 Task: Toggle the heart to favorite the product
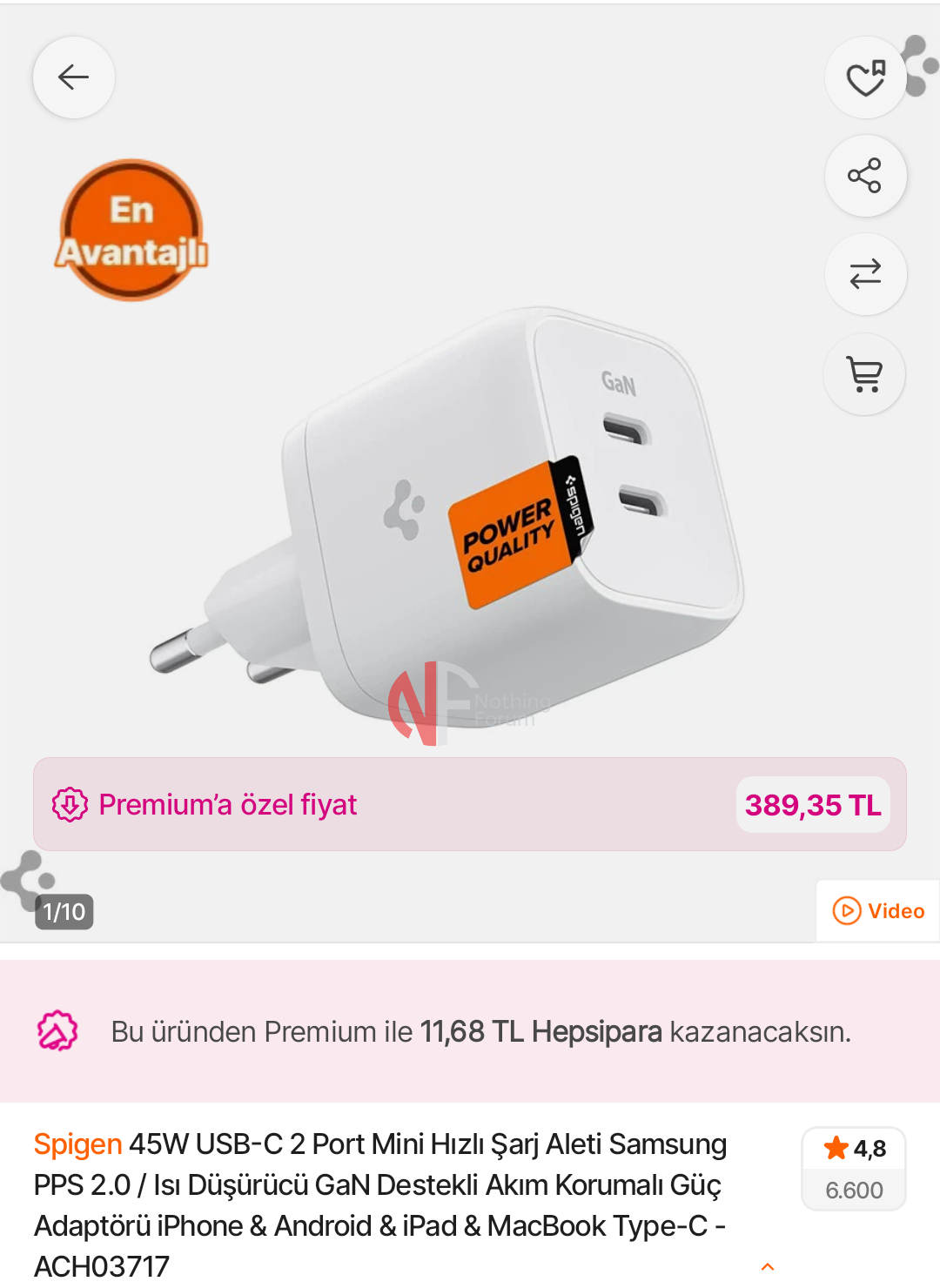865,77
